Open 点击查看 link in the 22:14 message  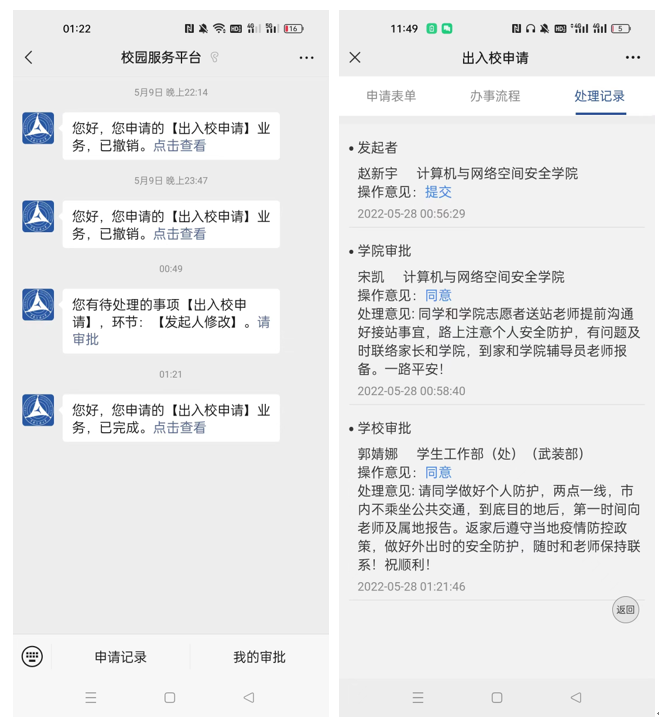pyautogui.click(x=179, y=146)
